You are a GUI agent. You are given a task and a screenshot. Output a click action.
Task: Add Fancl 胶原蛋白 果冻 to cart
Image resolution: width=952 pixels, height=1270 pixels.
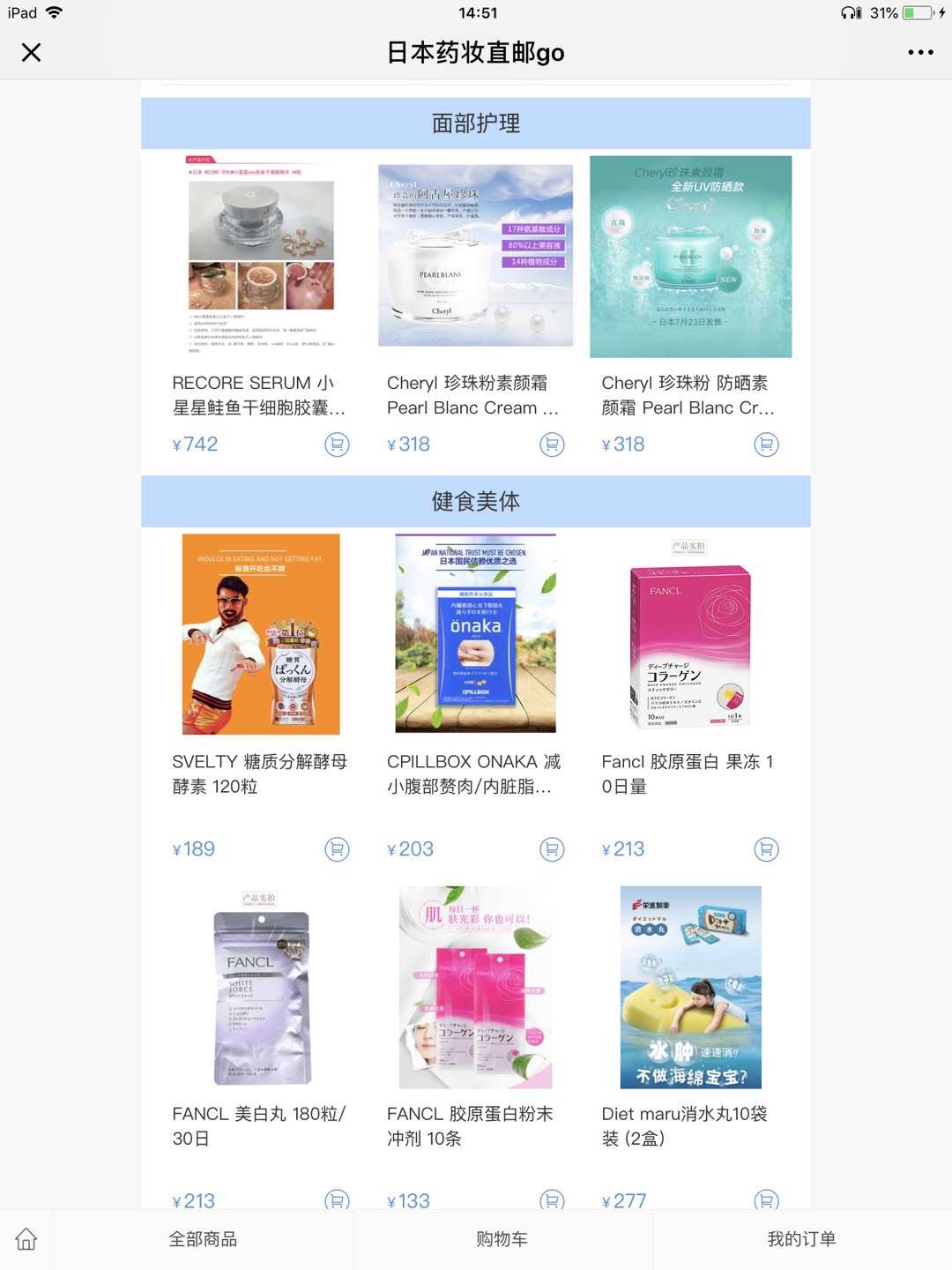point(766,849)
